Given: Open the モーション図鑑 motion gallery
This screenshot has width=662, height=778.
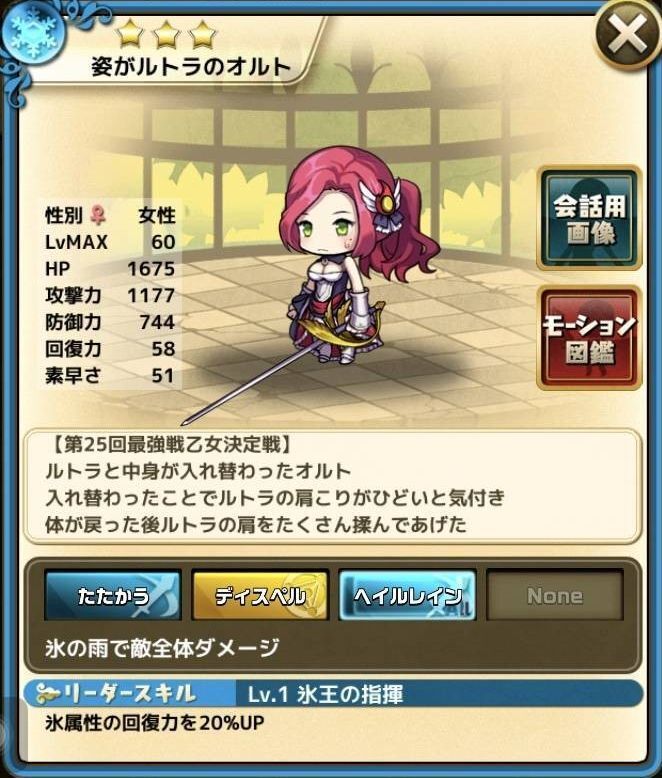Looking at the screenshot, I should [x=589, y=338].
